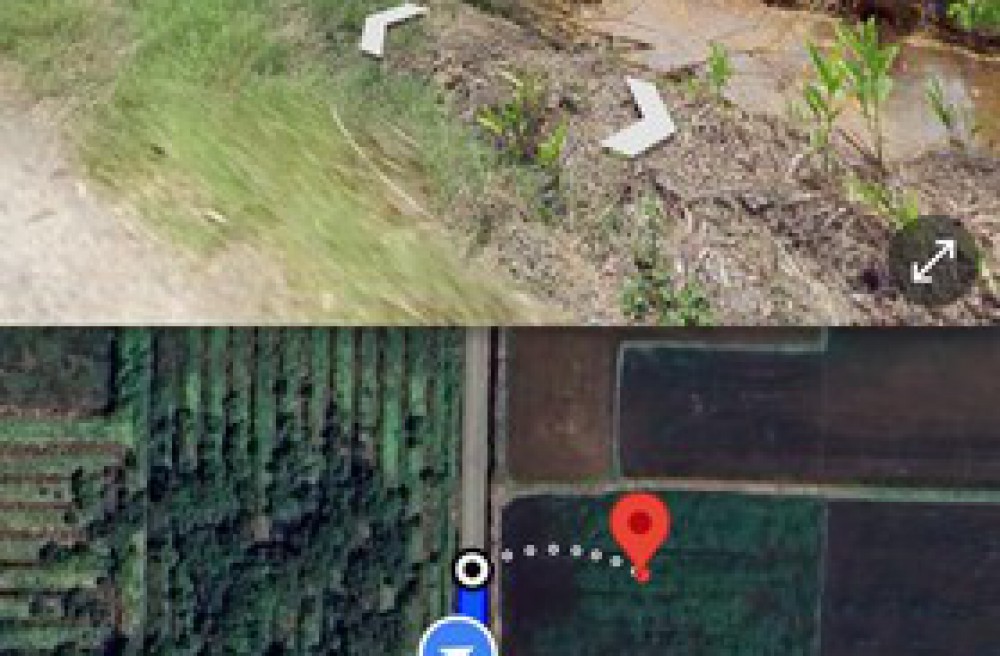Viewport: 1000px width, 656px height.
Task: Move along the right Street View arrow
Action: (x=641, y=120)
